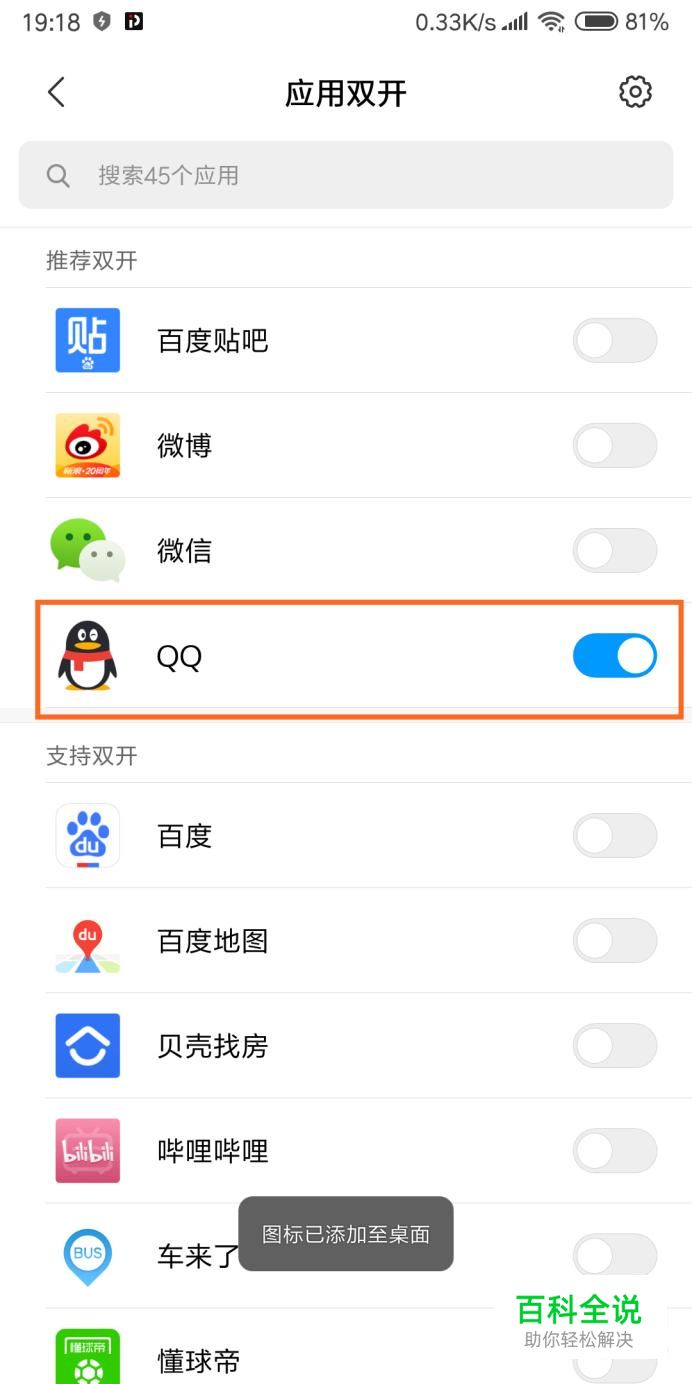Viewport: 692px width, 1384px height.
Task: Open the dual apps settings gear
Action: click(x=635, y=92)
